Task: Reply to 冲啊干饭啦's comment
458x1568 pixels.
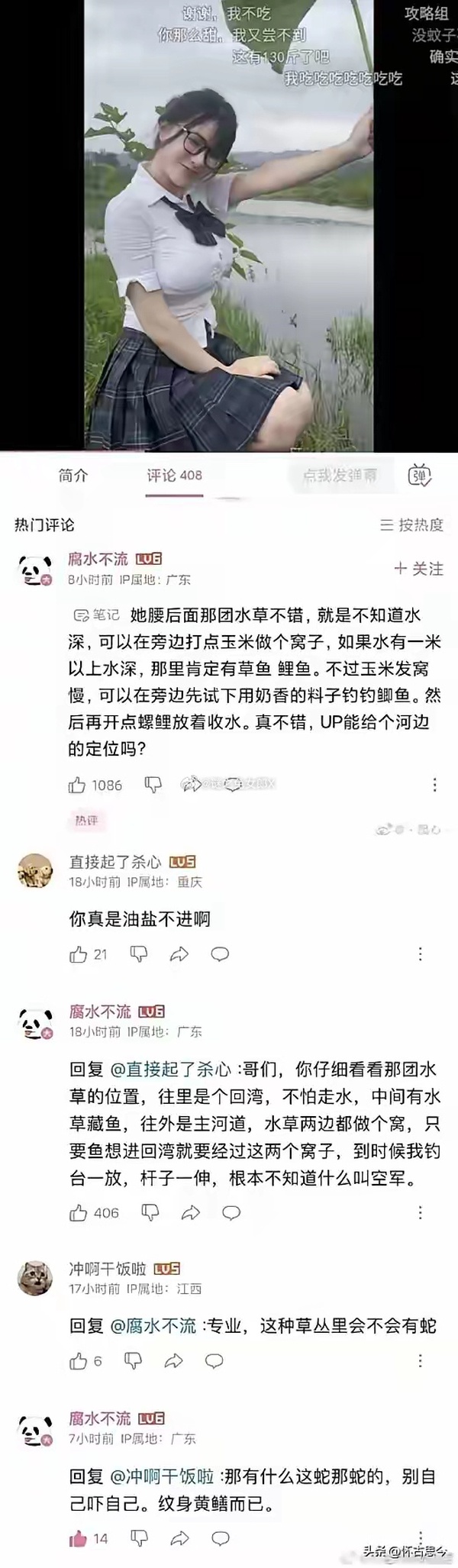Action: tap(214, 1361)
